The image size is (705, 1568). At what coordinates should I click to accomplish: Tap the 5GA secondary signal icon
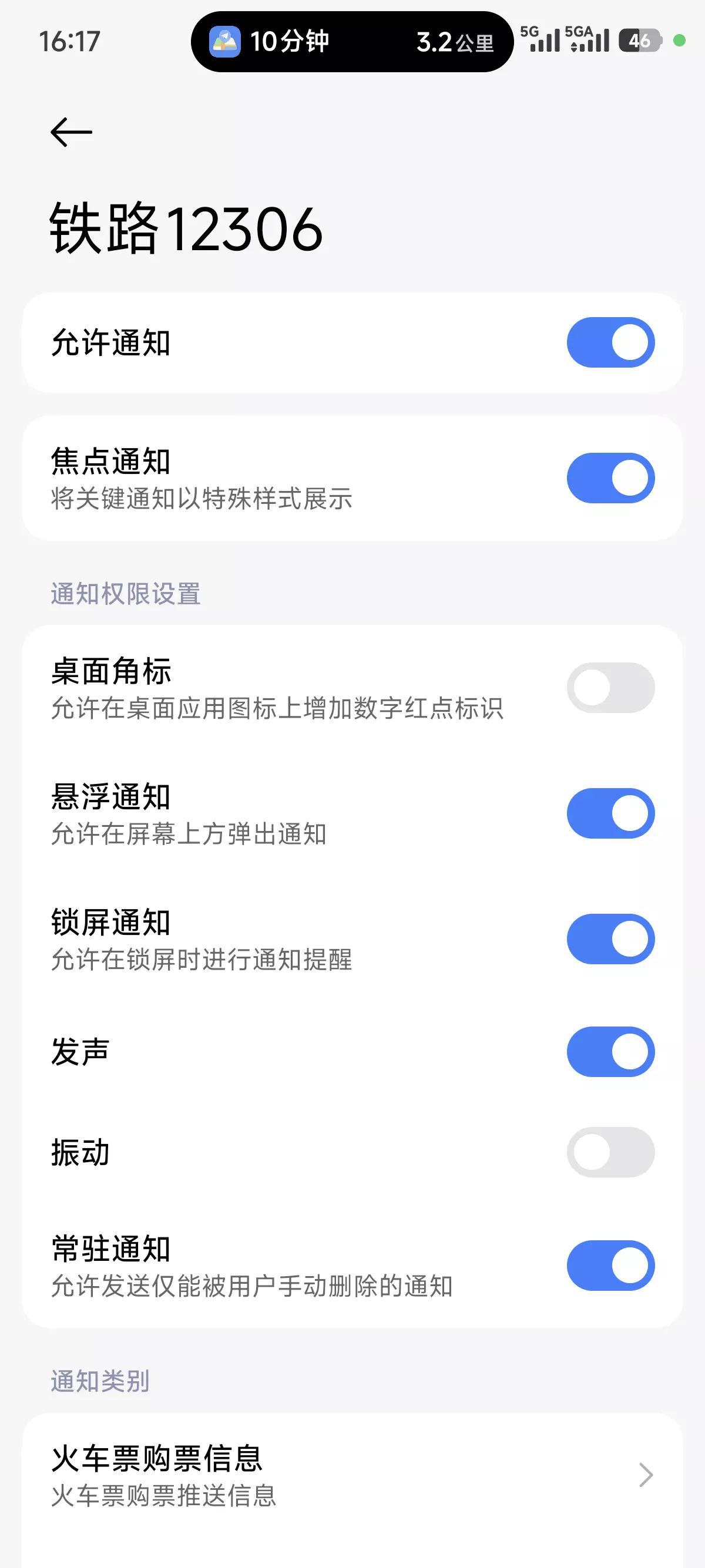pyautogui.click(x=587, y=41)
